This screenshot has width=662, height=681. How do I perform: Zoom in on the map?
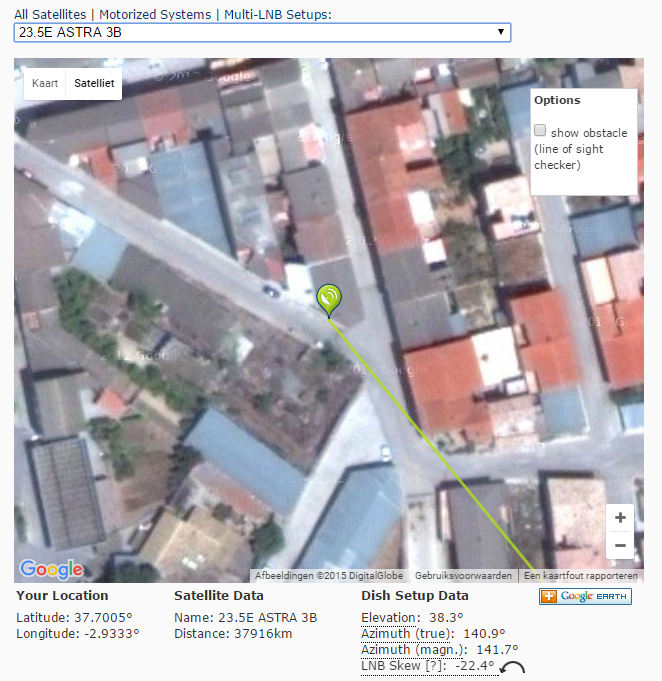[621, 518]
